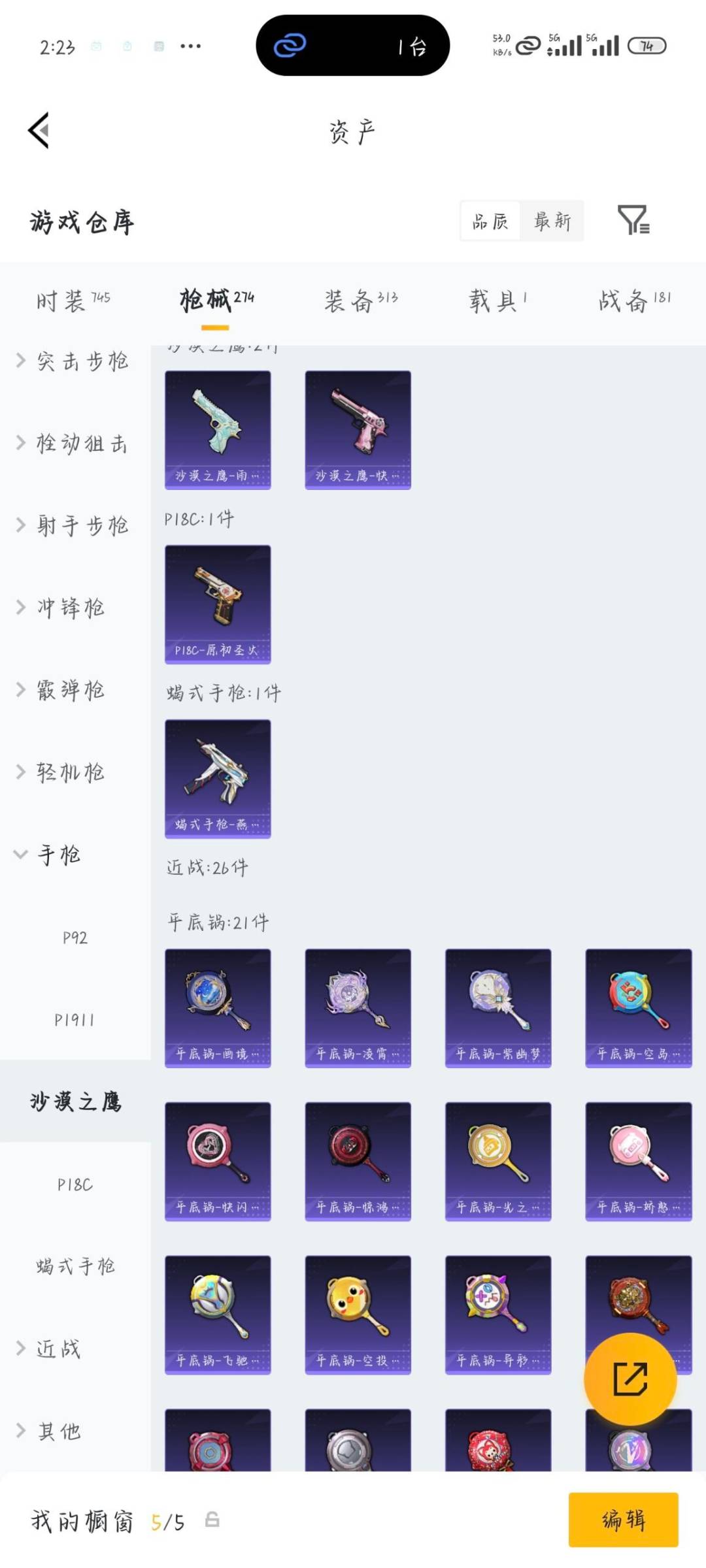Select P1911 under the 手枪 list
Image resolution: width=706 pixels, height=1568 pixels.
coord(75,1019)
